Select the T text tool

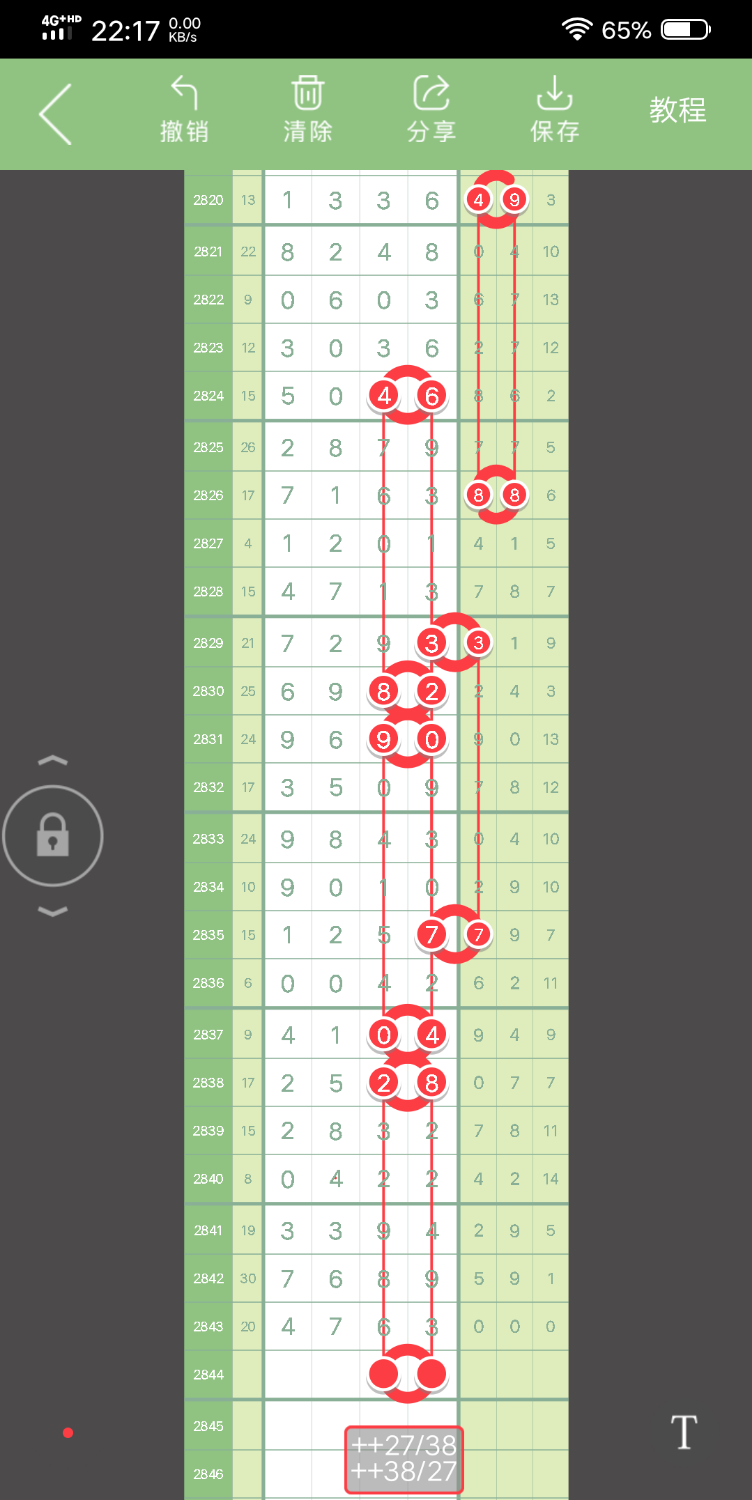click(x=684, y=1432)
